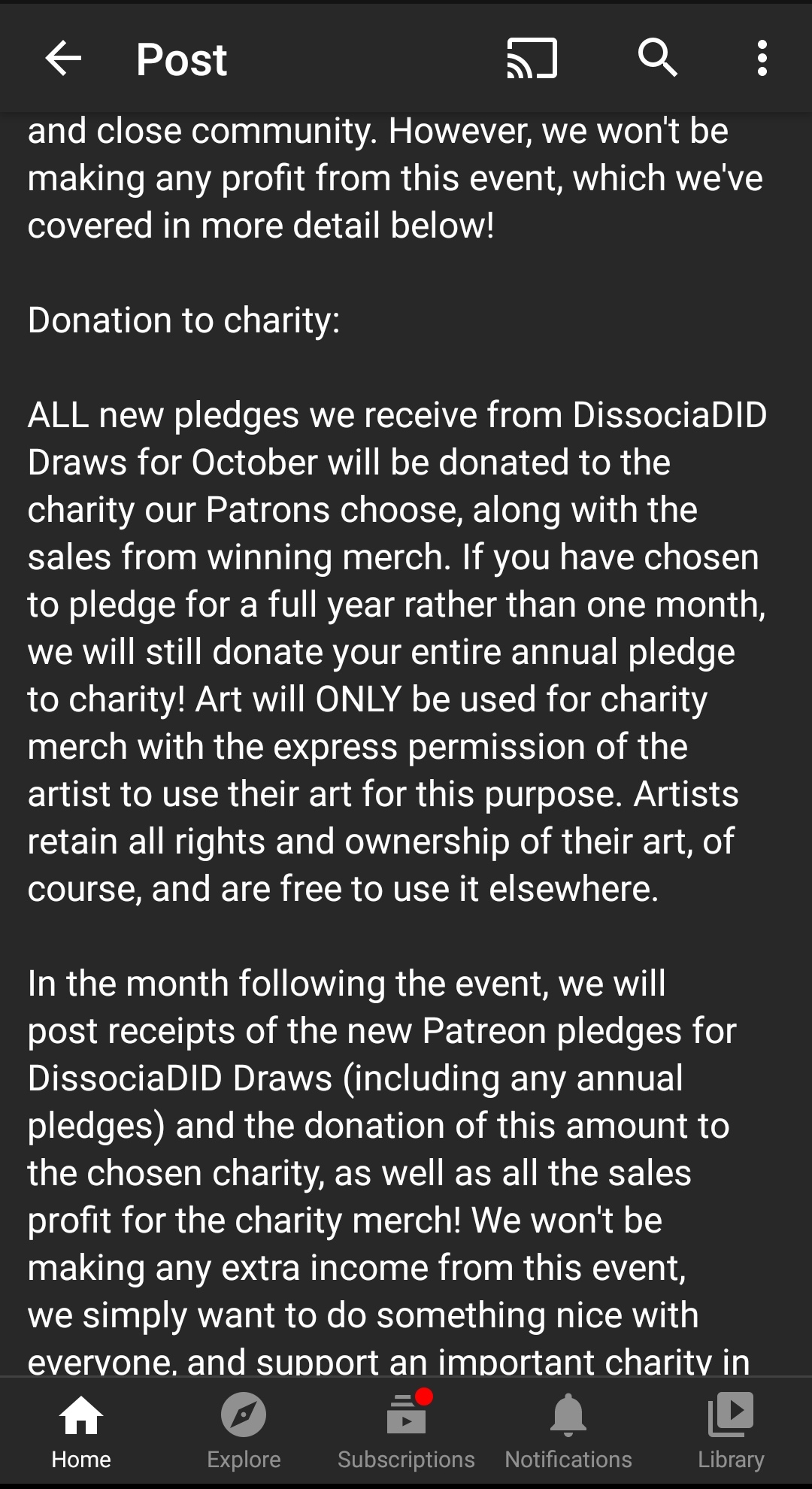
Task: Open search from the top bar
Action: (658, 59)
